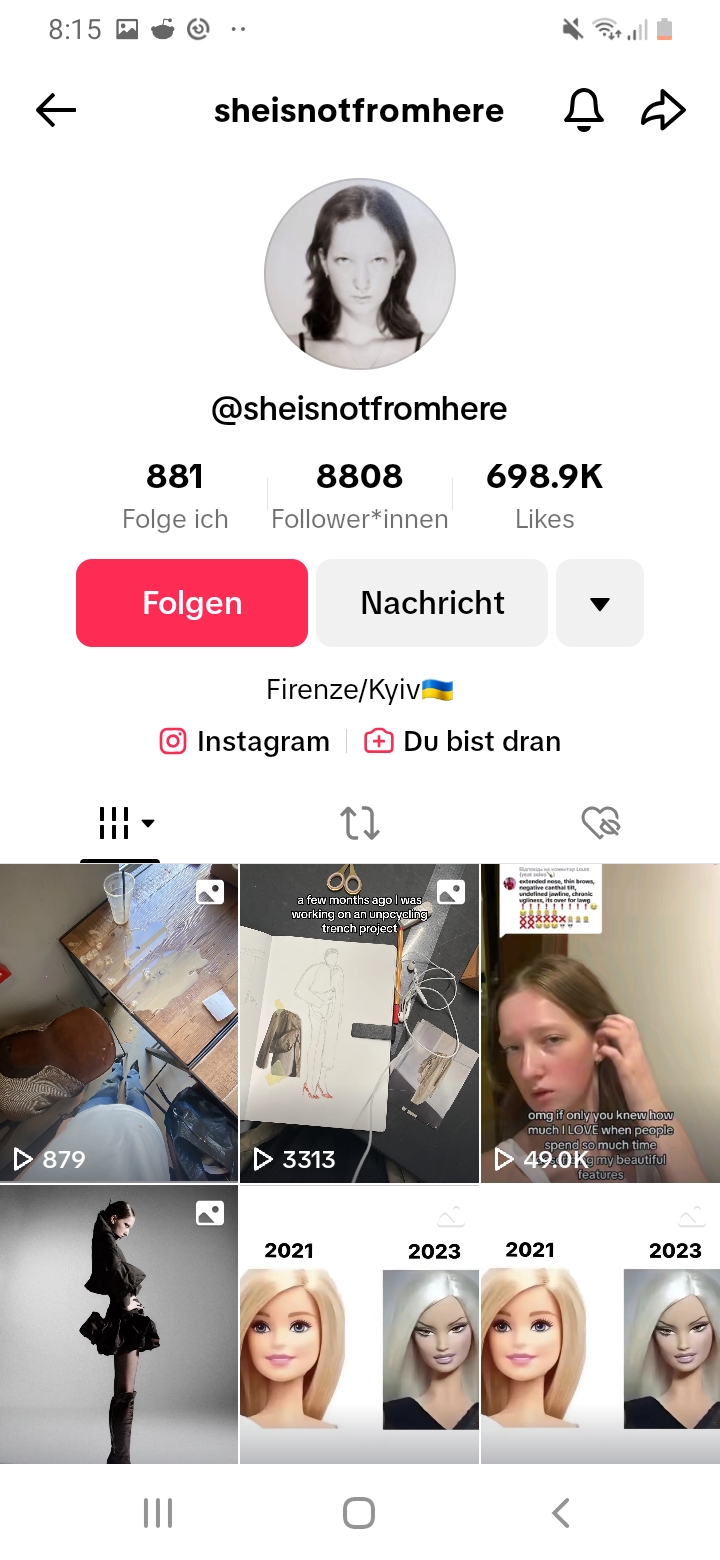Open the 'Folge ich' following list
Image resolution: width=720 pixels, height=1560 pixels.
pyautogui.click(x=174, y=495)
